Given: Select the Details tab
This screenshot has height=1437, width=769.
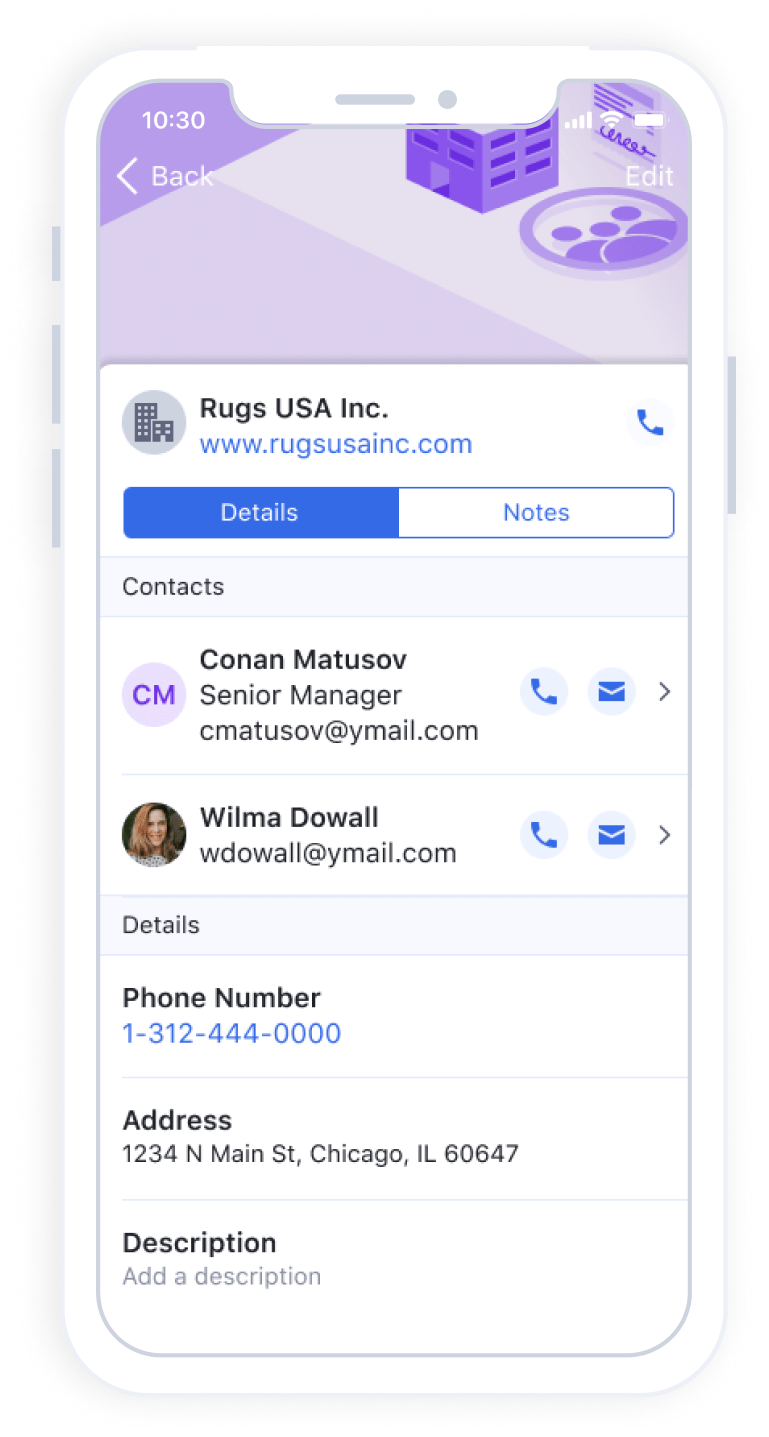Looking at the screenshot, I should (x=260, y=513).
